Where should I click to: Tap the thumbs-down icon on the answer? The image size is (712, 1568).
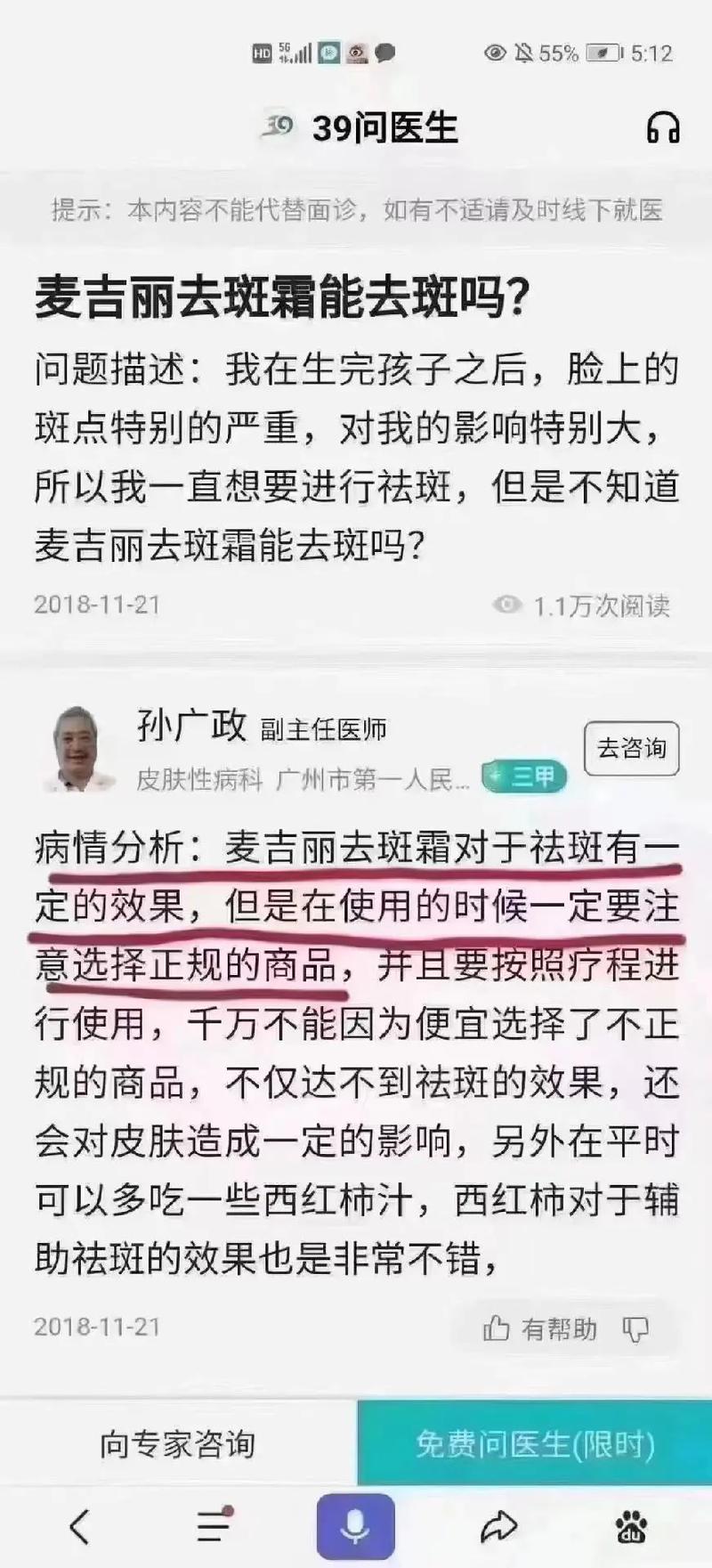click(635, 1330)
